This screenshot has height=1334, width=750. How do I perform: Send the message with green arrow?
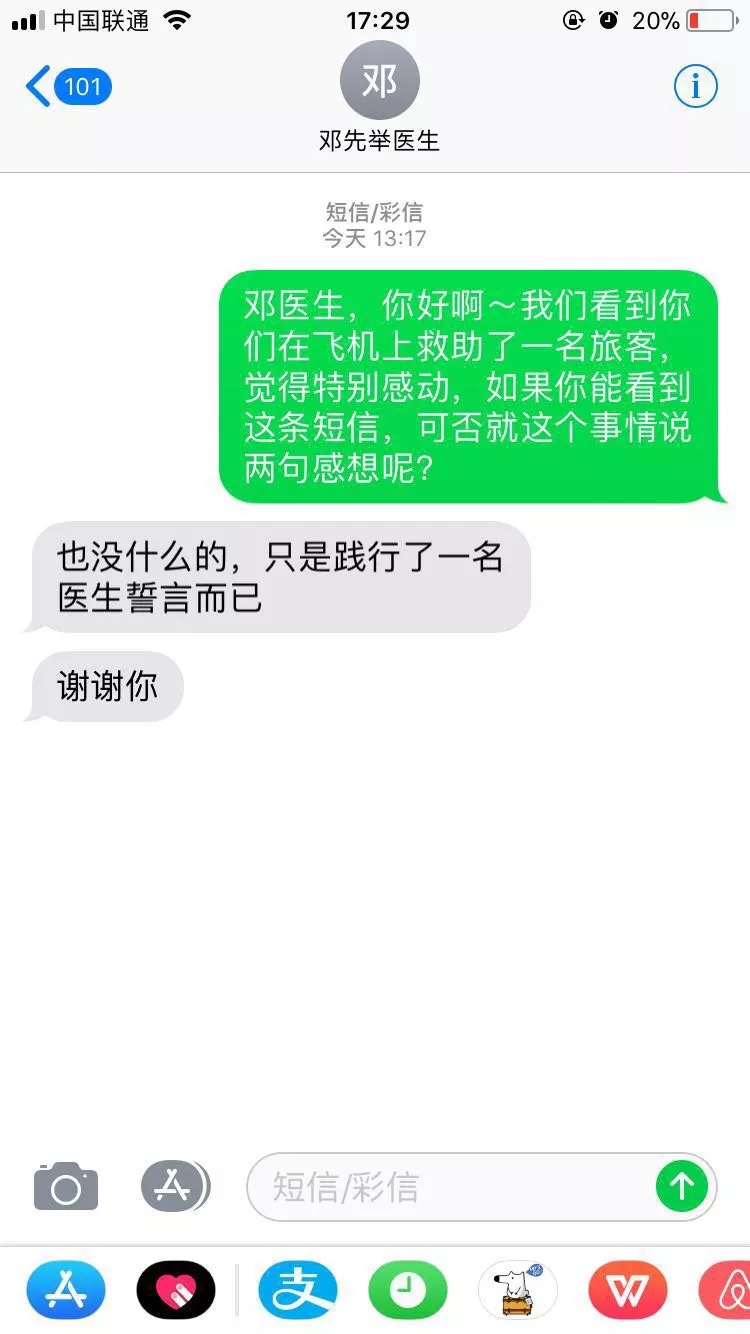pos(682,1187)
